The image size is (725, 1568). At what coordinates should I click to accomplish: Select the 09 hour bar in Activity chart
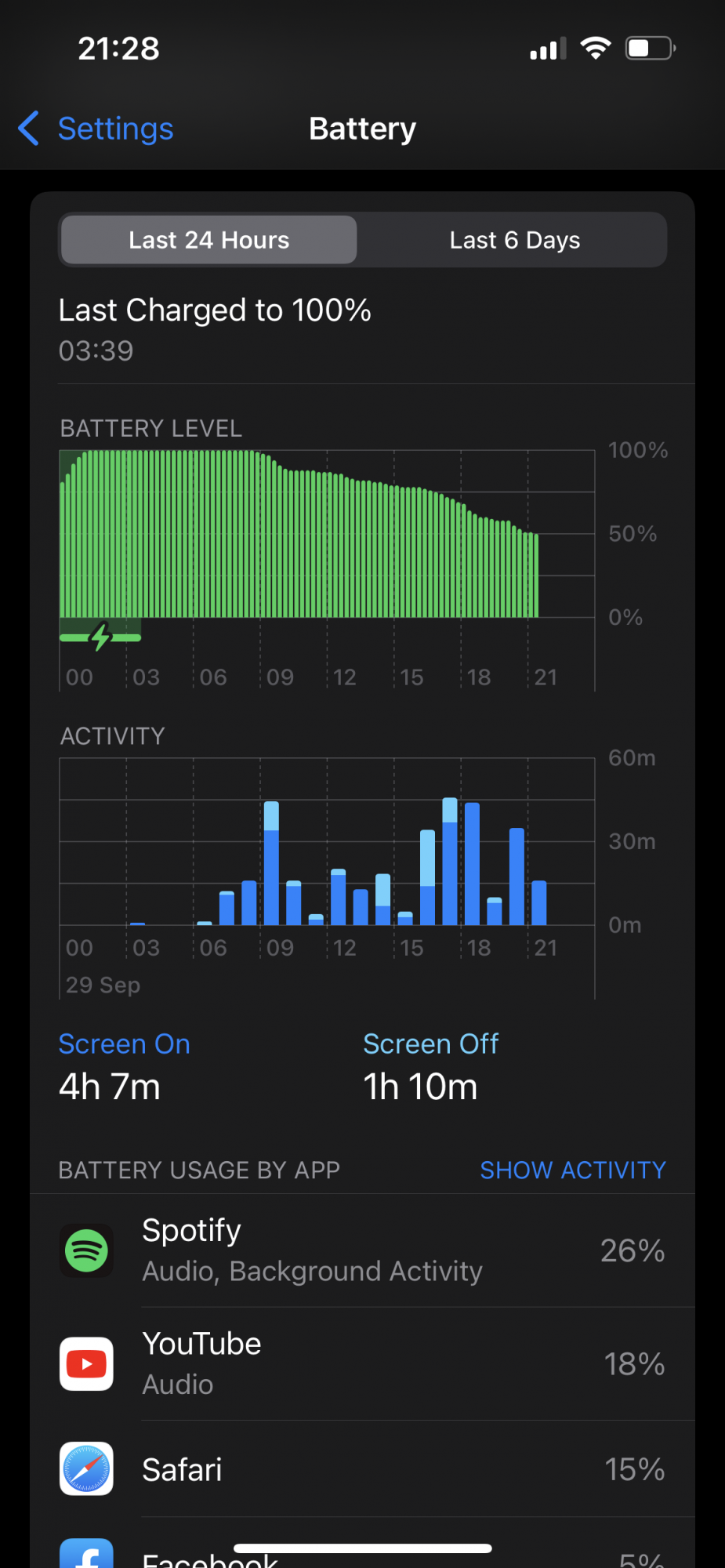click(x=271, y=863)
